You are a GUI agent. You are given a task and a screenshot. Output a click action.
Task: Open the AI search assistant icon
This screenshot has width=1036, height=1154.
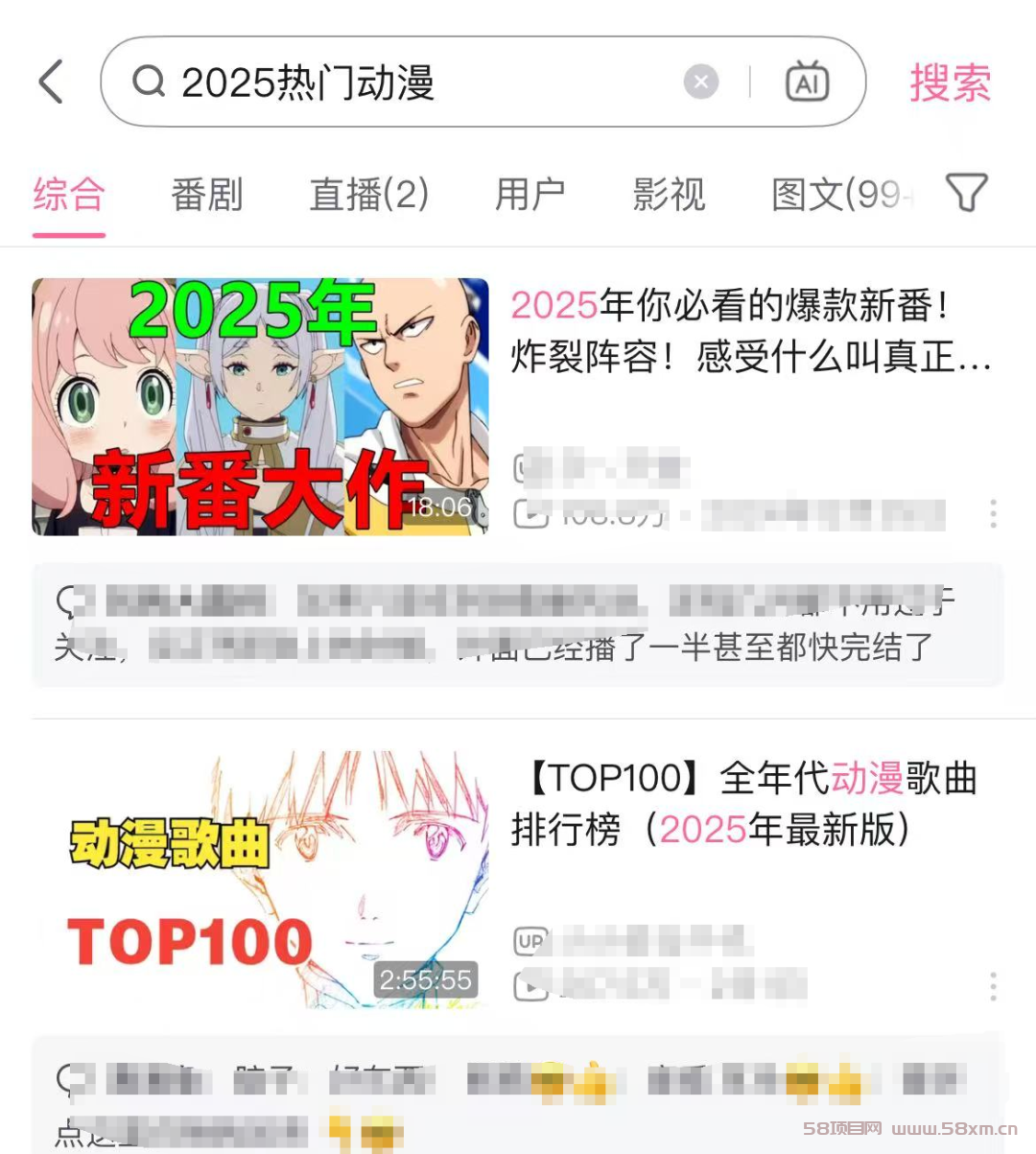point(807,82)
